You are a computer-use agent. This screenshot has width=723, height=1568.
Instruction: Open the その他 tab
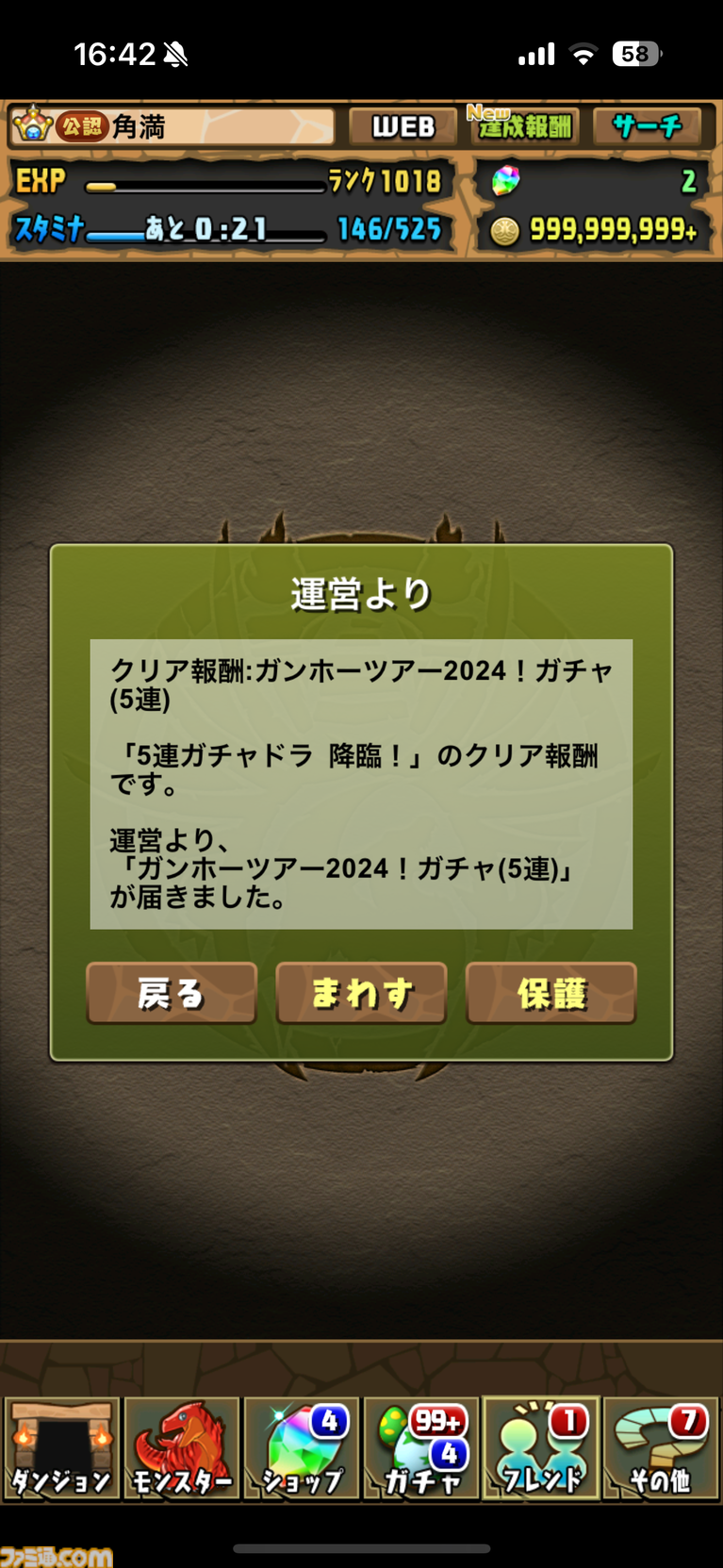coord(661,1449)
